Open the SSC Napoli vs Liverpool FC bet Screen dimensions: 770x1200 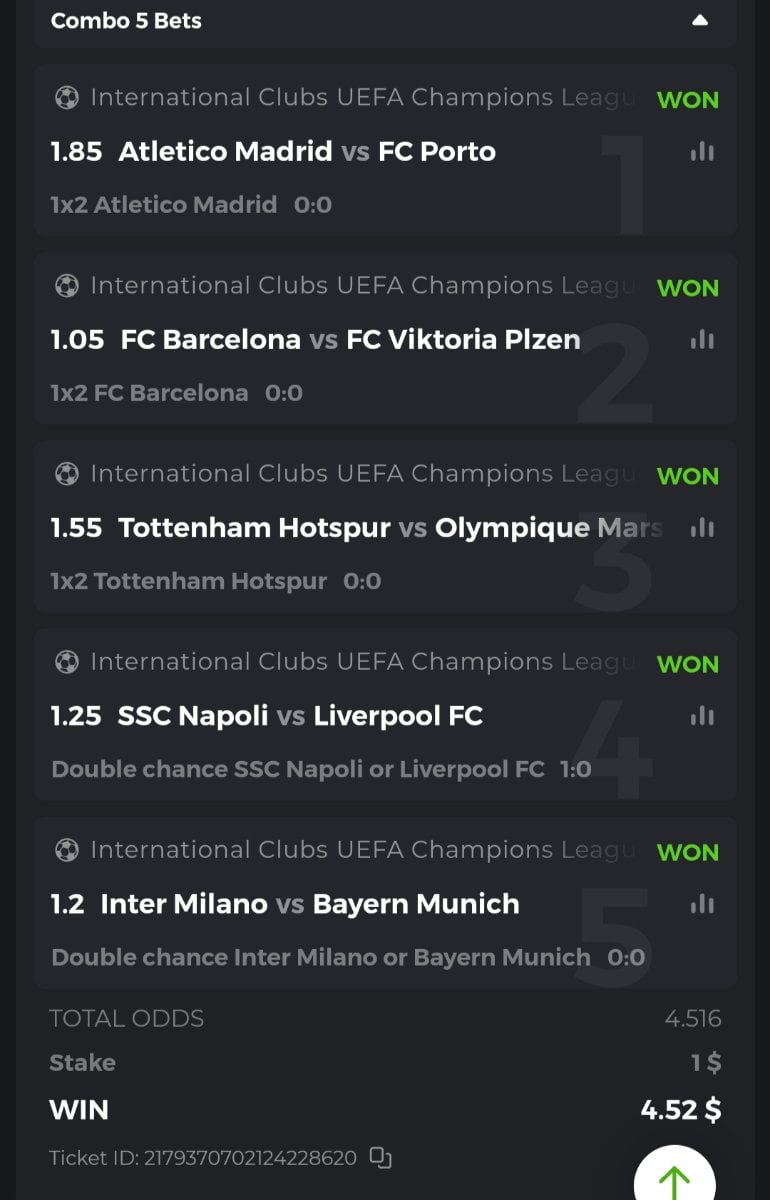click(300, 716)
